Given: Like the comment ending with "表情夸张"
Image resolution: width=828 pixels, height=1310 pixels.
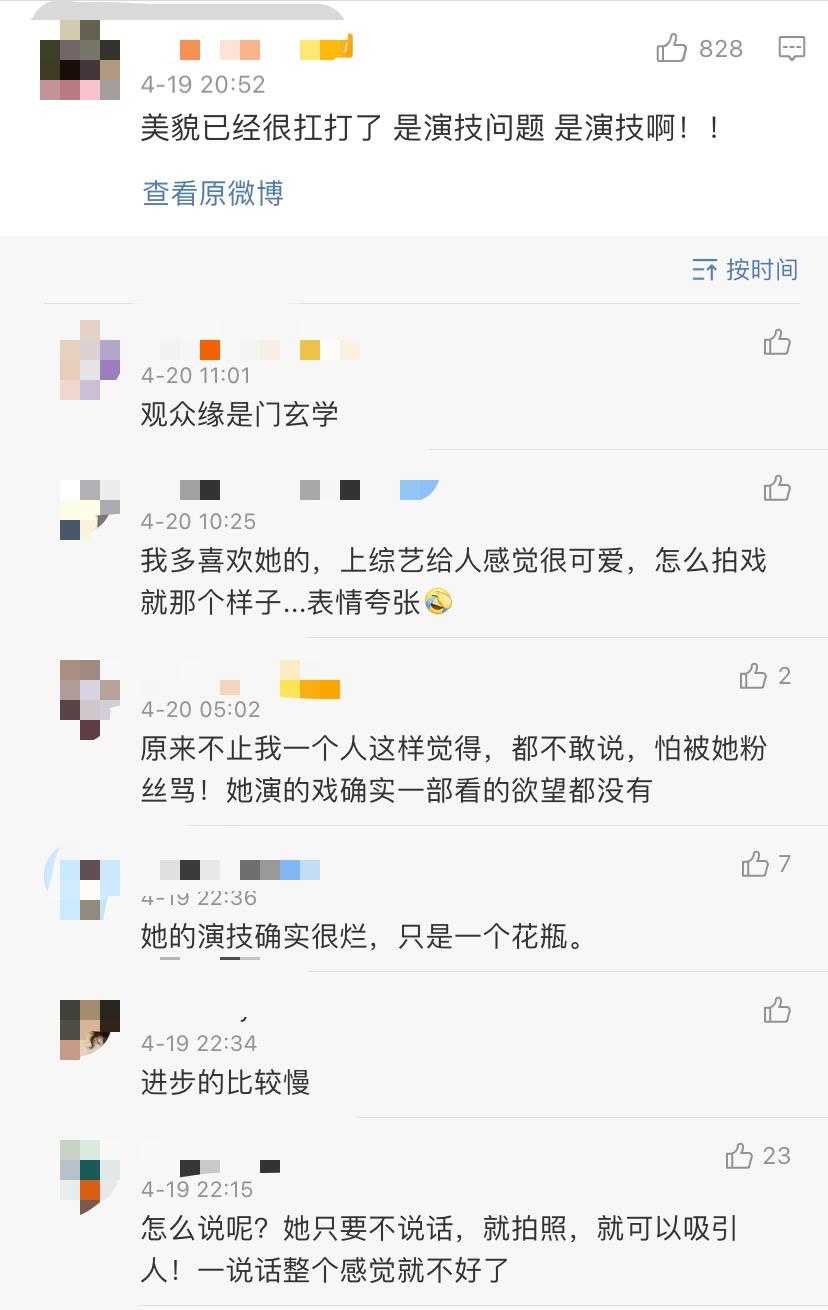Looking at the screenshot, I should point(775,487).
